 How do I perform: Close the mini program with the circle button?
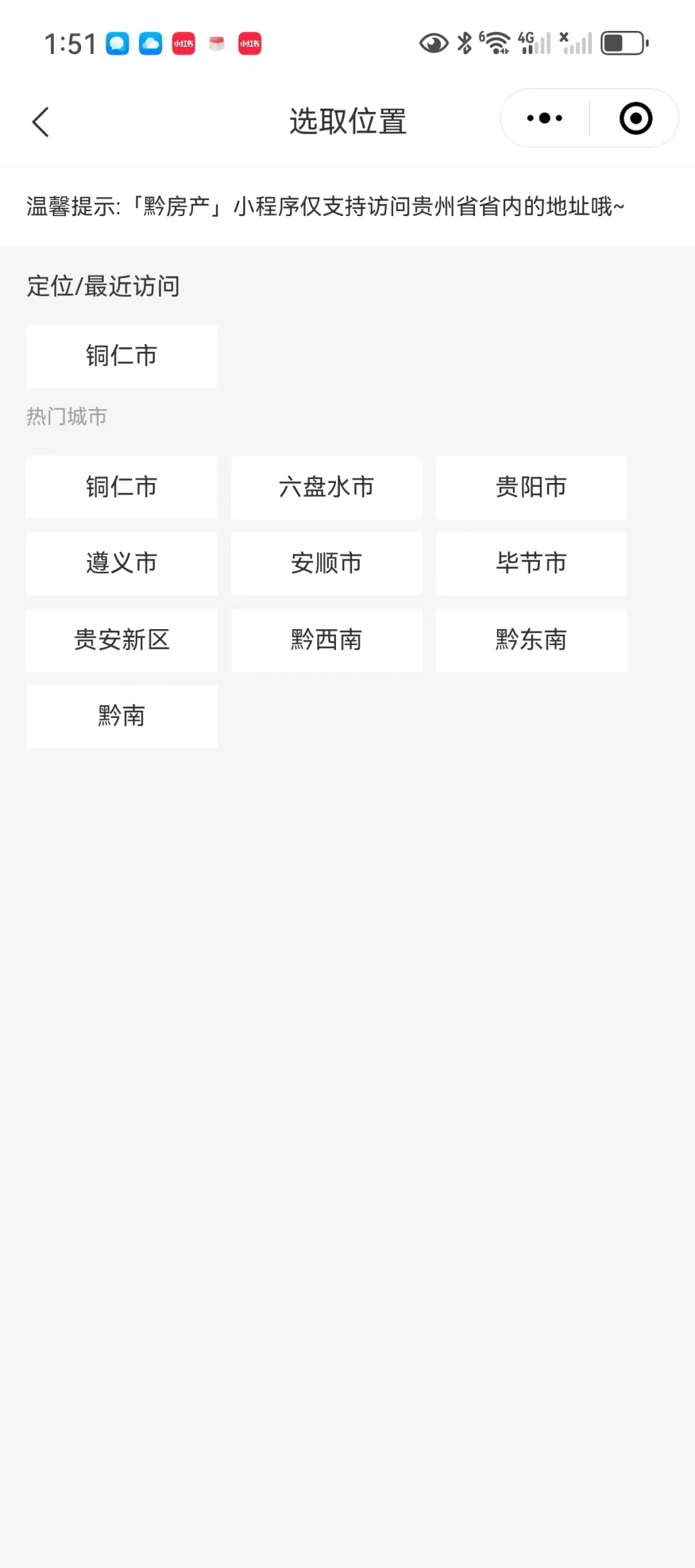click(636, 118)
